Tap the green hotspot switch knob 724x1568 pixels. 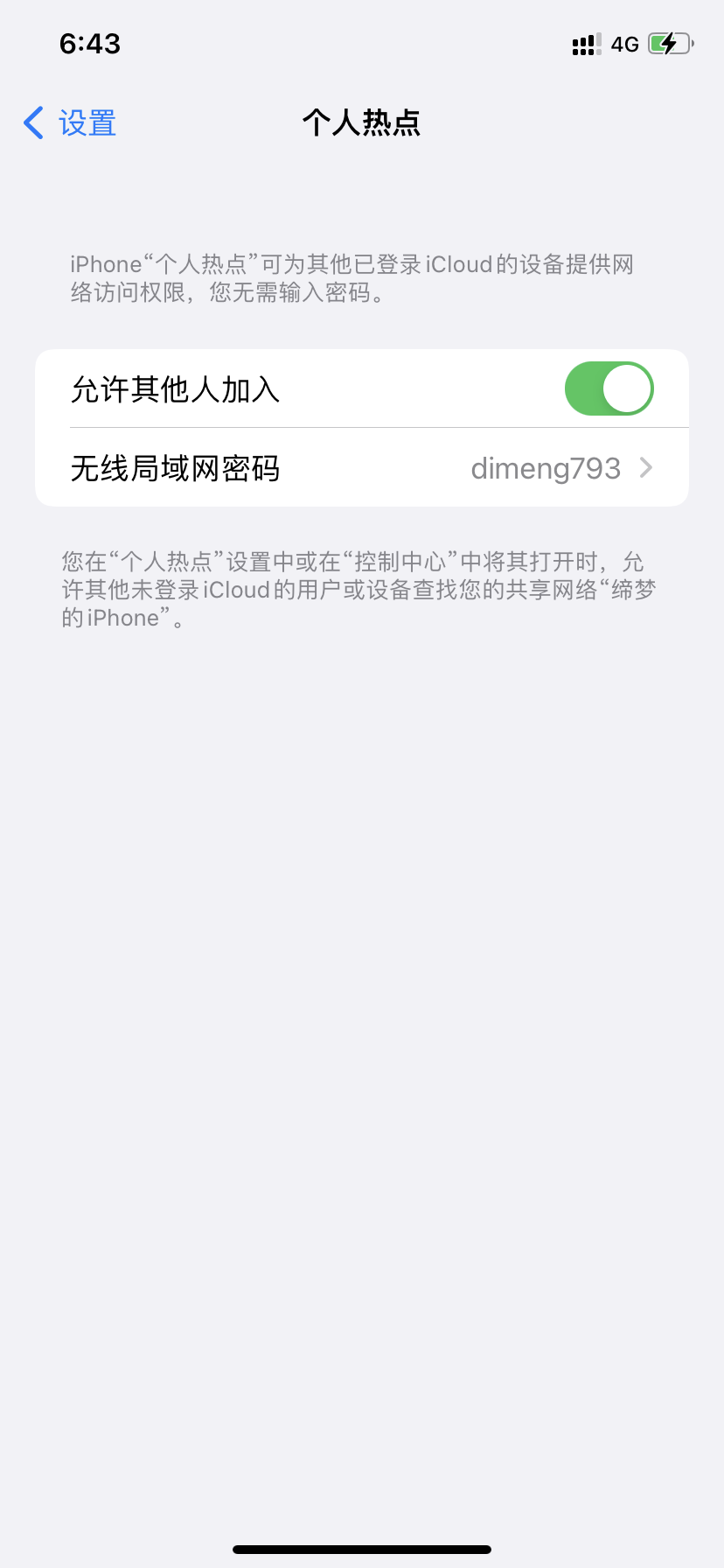tap(626, 388)
